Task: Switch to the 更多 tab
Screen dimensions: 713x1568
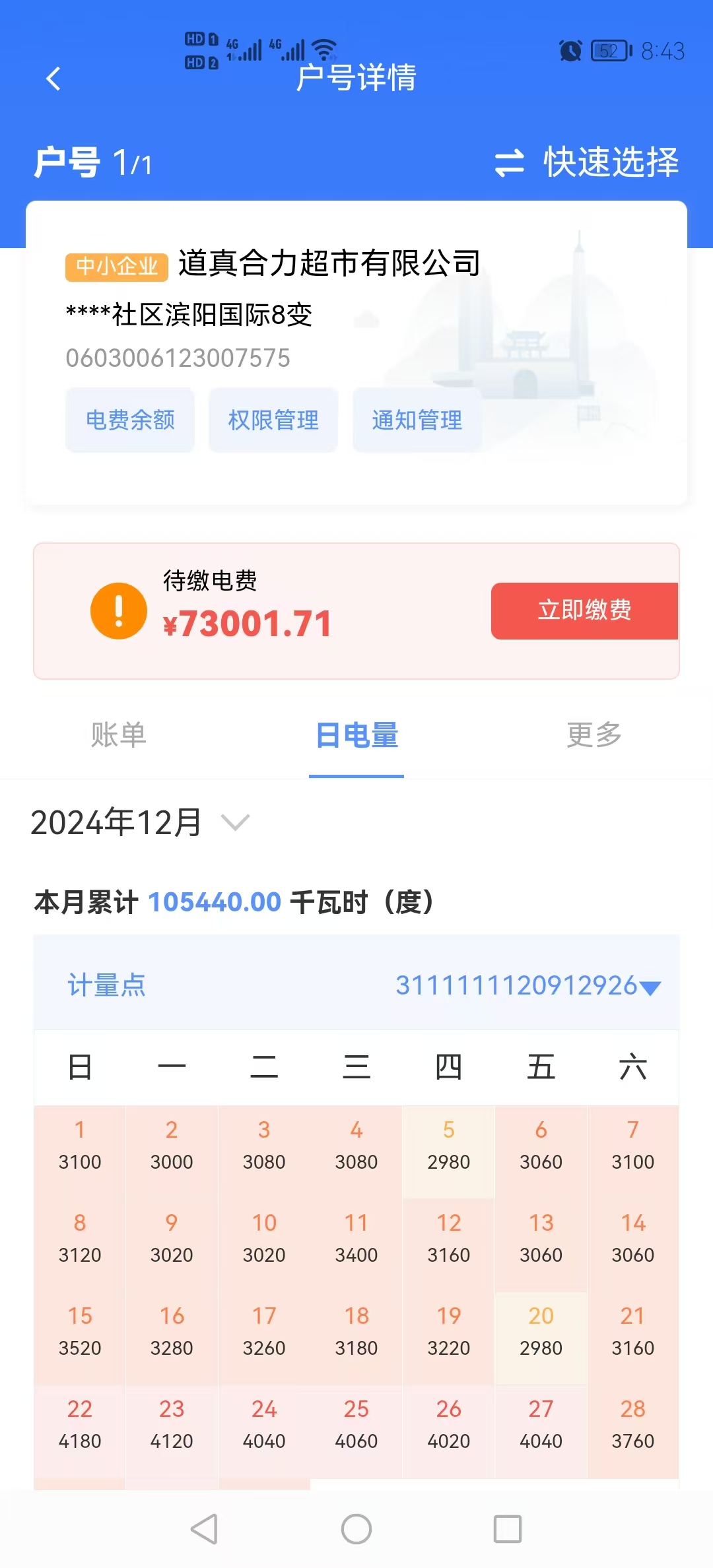Action: click(x=594, y=735)
